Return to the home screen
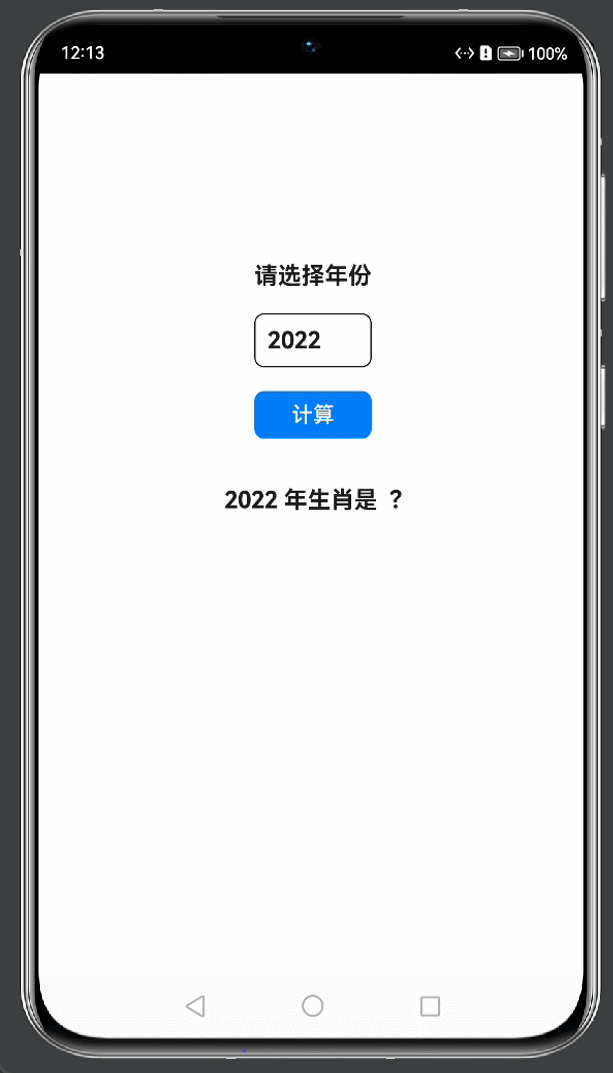This screenshot has height=1073, width=613. [x=313, y=1006]
